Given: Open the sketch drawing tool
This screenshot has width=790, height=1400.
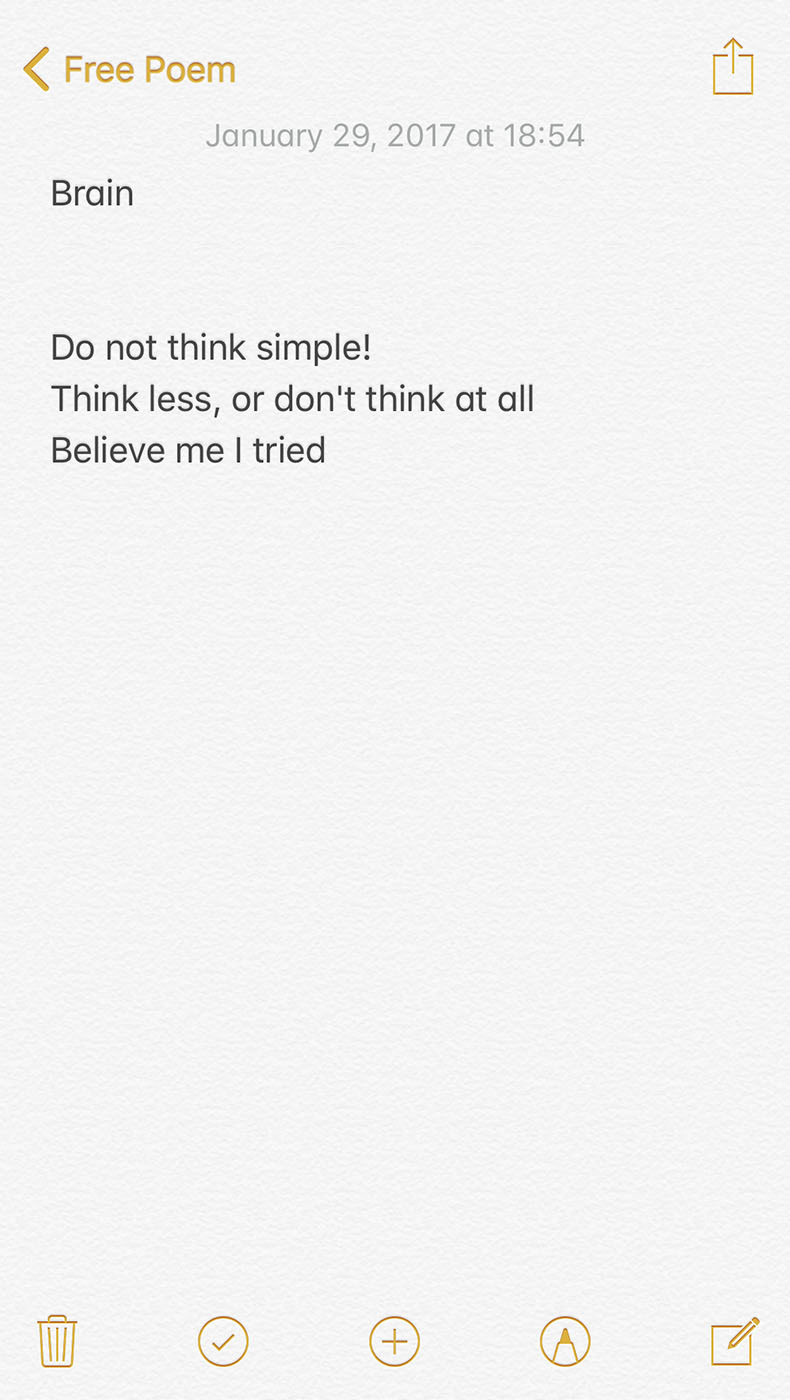Looking at the screenshot, I should [x=565, y=1341].
